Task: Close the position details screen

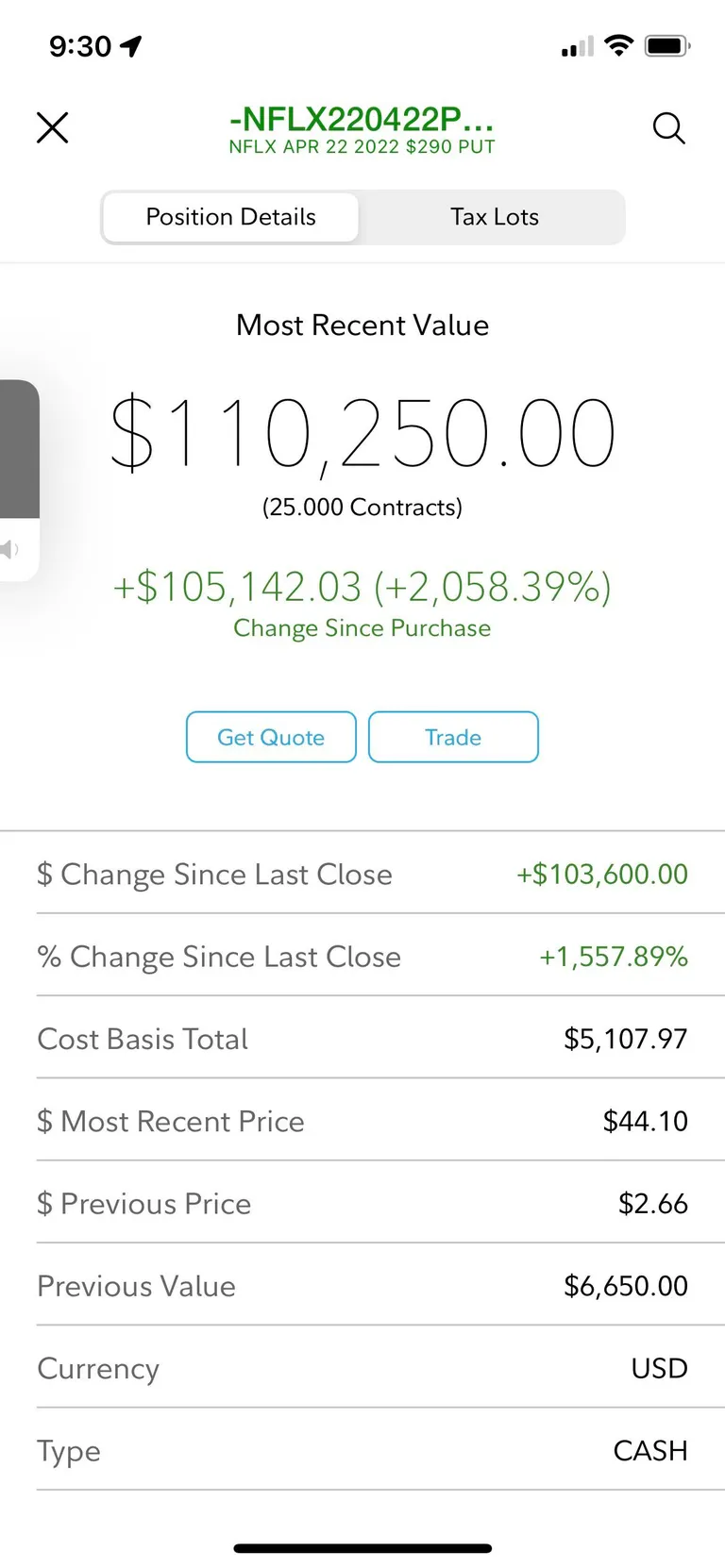Action: click(x=52, y=127)
